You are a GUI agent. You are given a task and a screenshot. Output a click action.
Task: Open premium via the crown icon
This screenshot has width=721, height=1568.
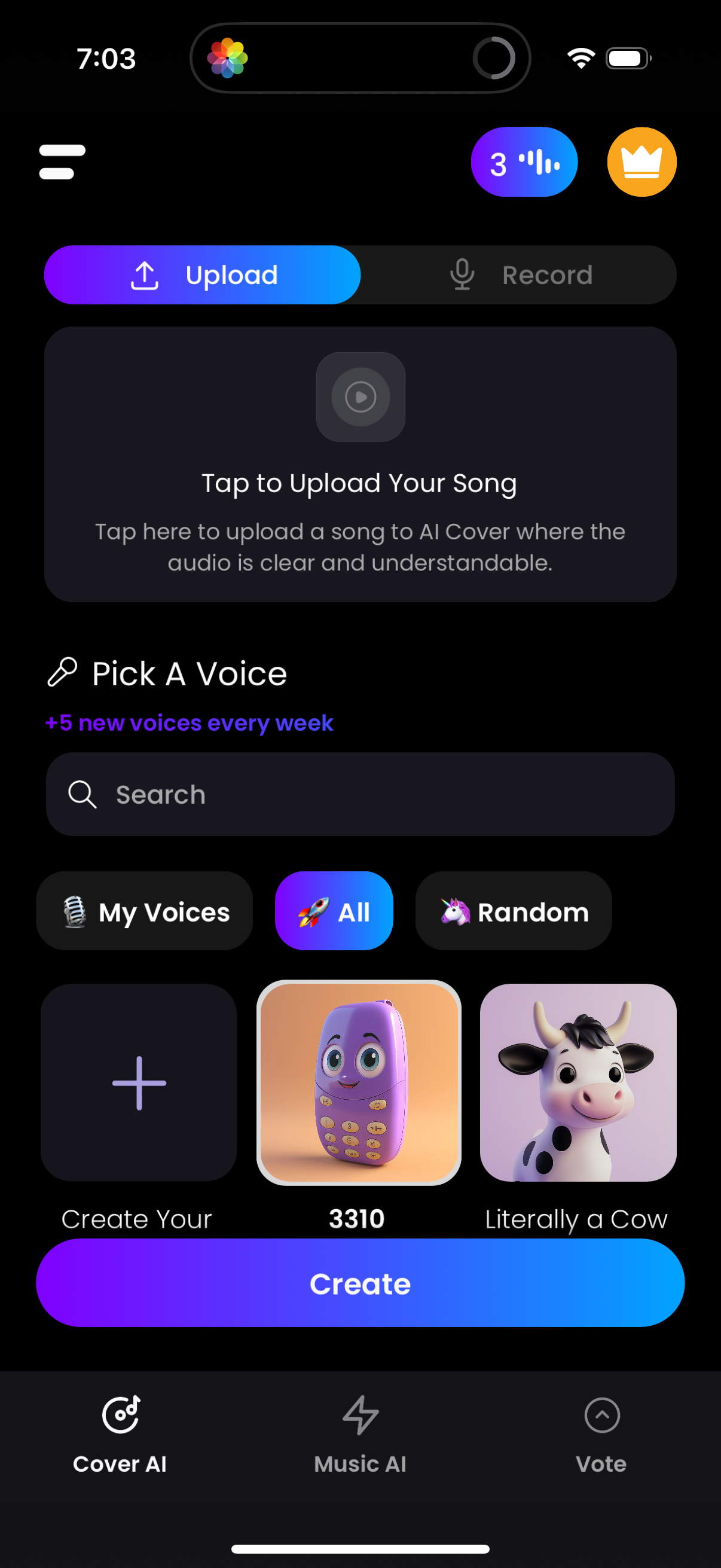tap(641, 161)
